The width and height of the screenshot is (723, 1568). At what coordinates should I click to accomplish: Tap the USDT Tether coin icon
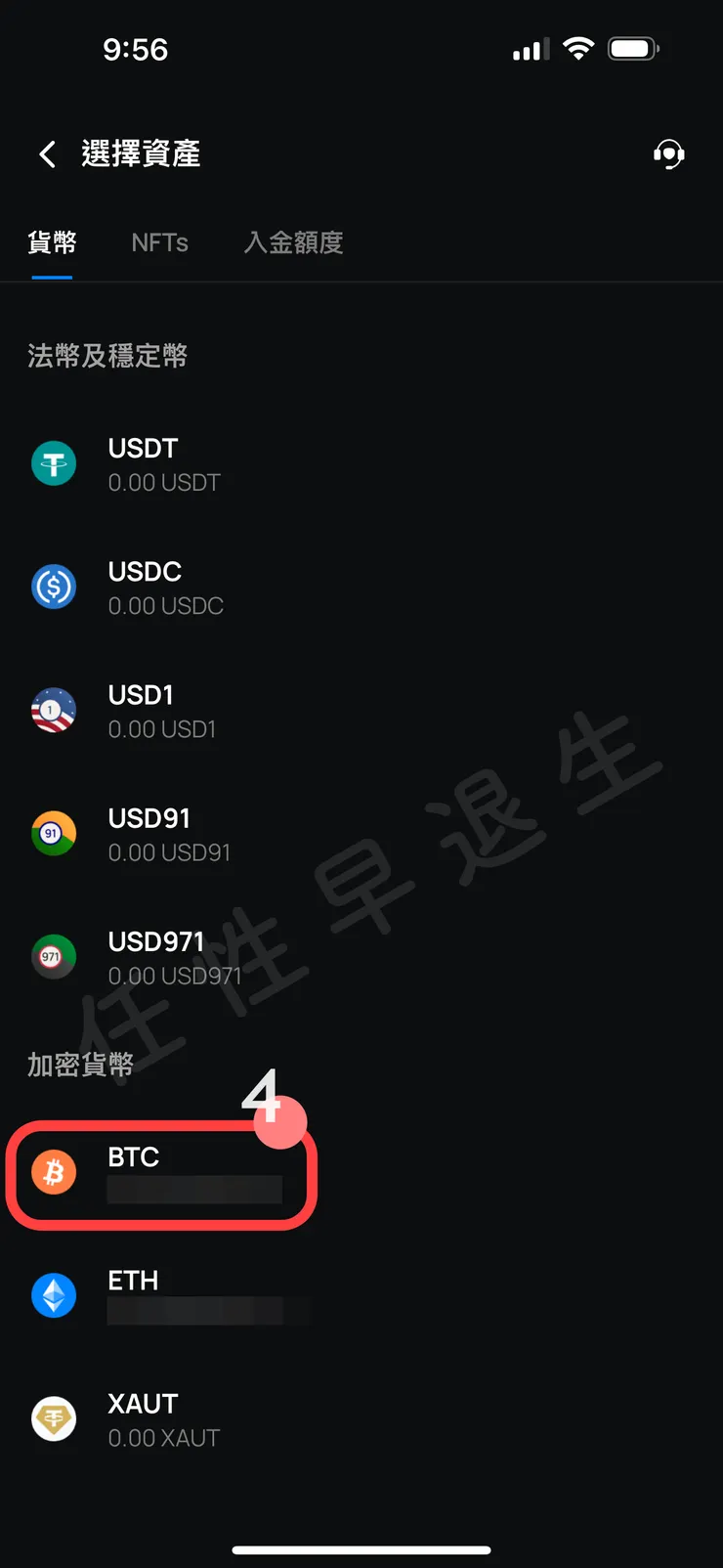coord(54,463)
